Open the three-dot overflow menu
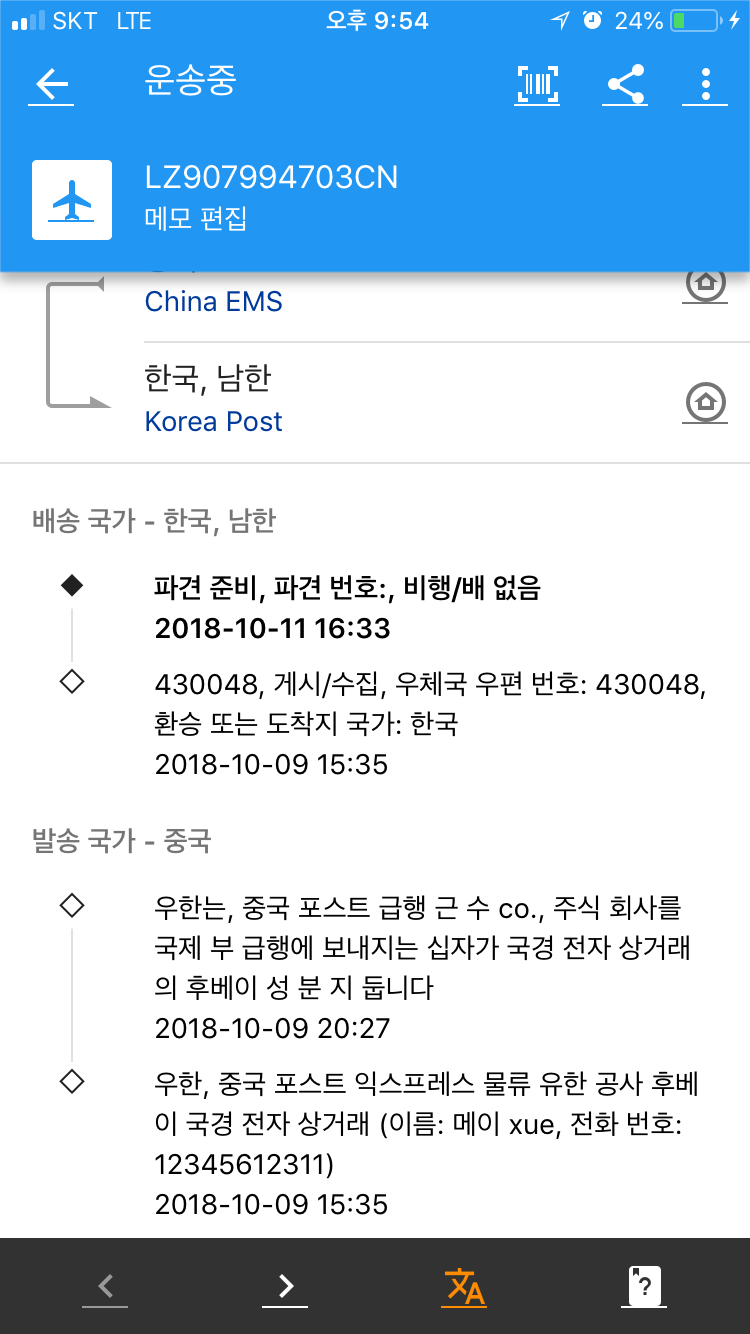Viewport: 750px width, 1334px height. click(706, 85)
